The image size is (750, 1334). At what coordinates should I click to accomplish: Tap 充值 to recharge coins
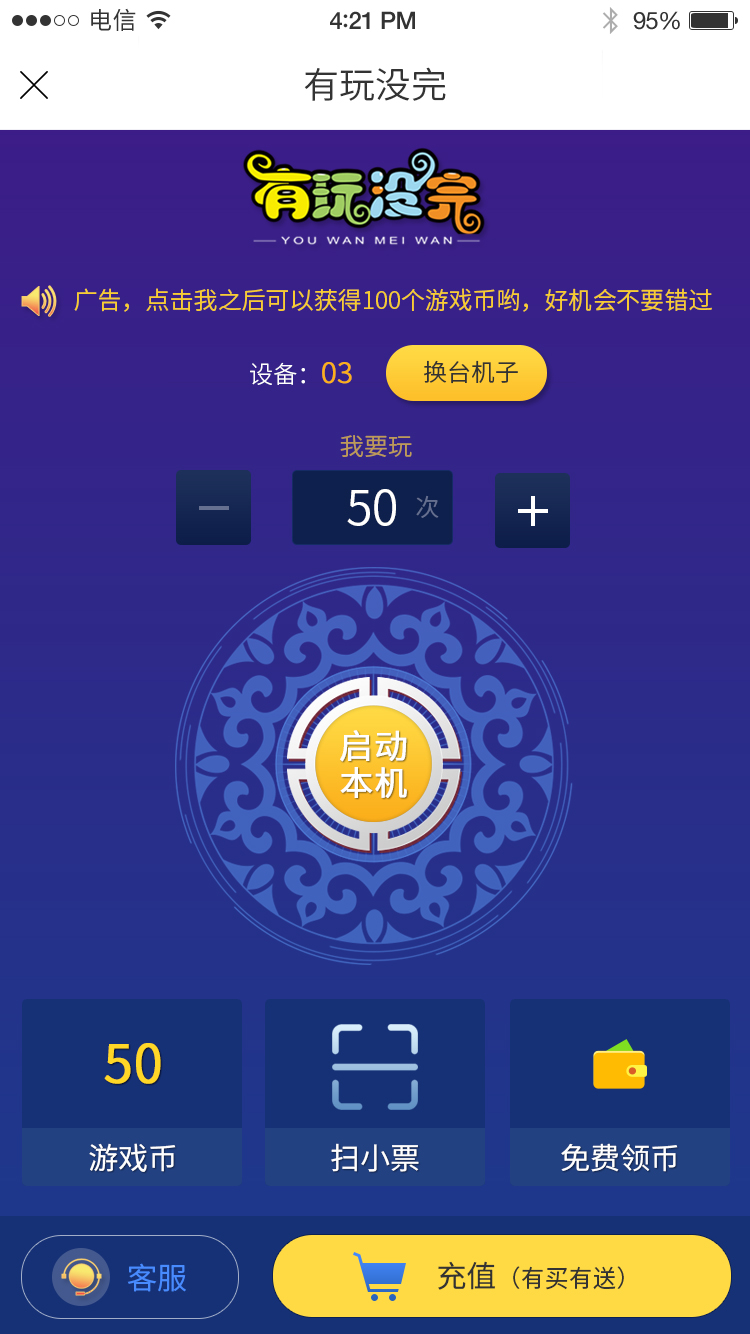tap(501, 1276)
